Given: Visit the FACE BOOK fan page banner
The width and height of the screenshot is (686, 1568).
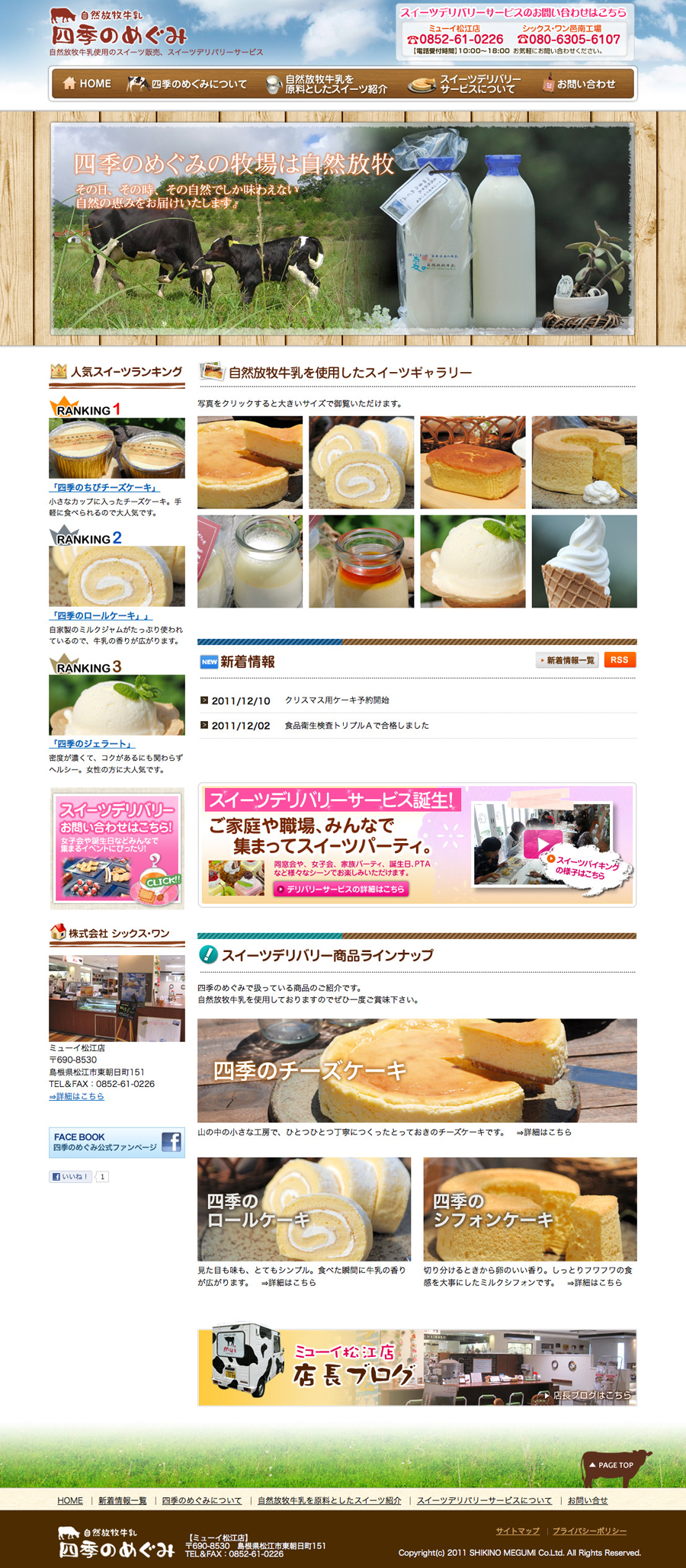Looking at the screenshot, I should click(x=117, y=1143).
